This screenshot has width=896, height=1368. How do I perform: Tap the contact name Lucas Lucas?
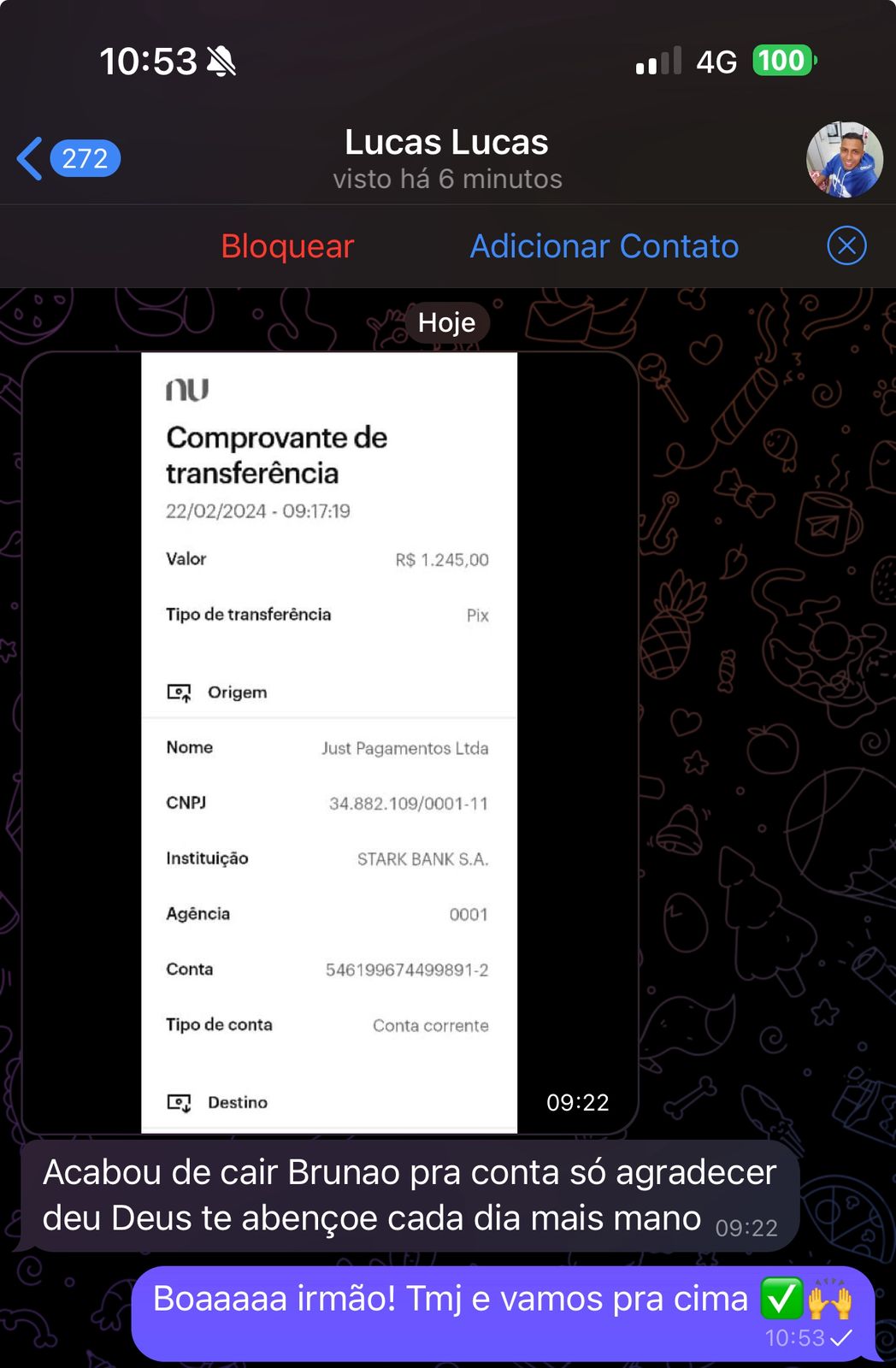445,142
